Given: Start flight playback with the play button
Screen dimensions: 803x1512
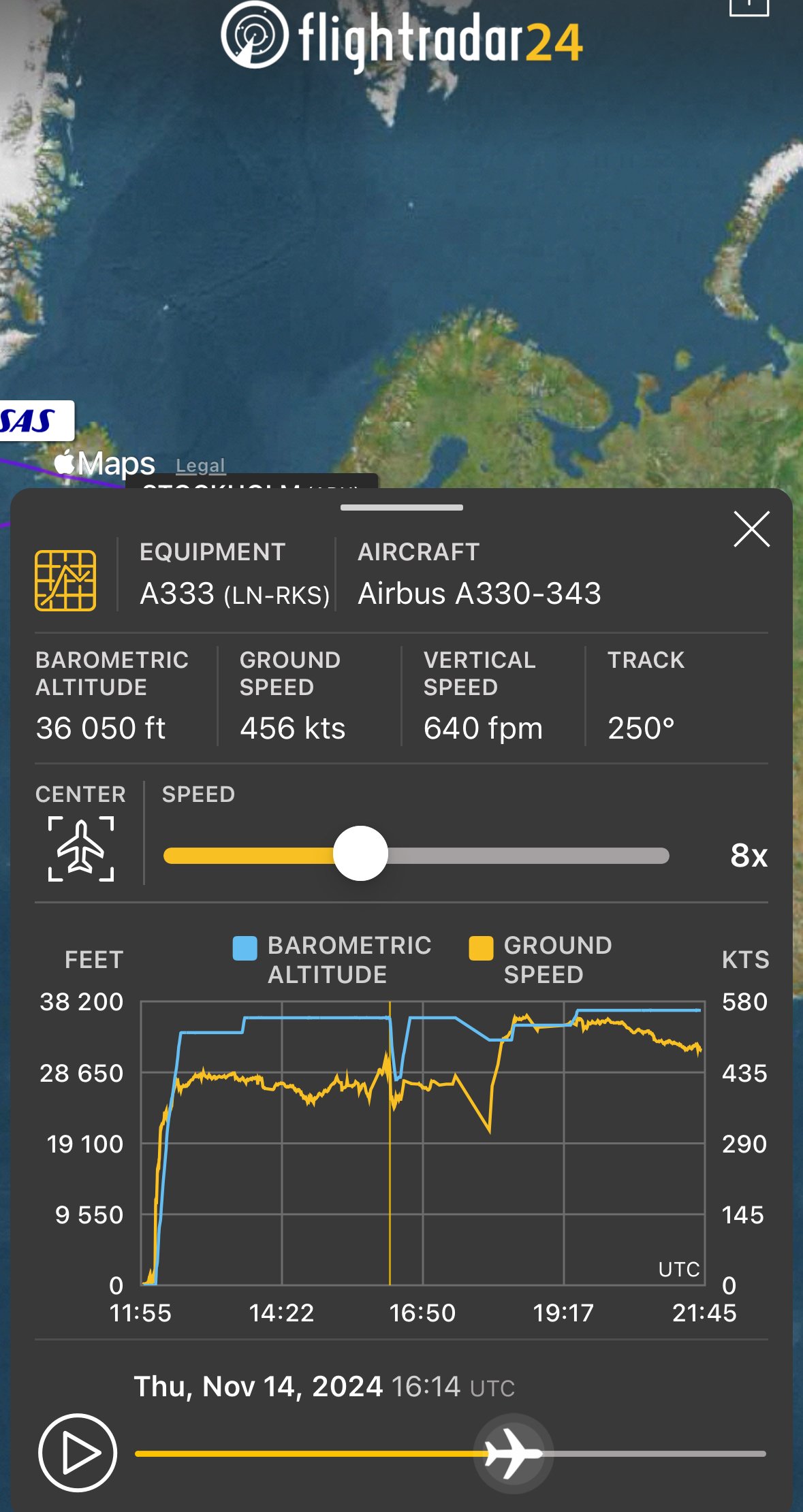Looking at the screenshot, I should (x=78, y=1453).
